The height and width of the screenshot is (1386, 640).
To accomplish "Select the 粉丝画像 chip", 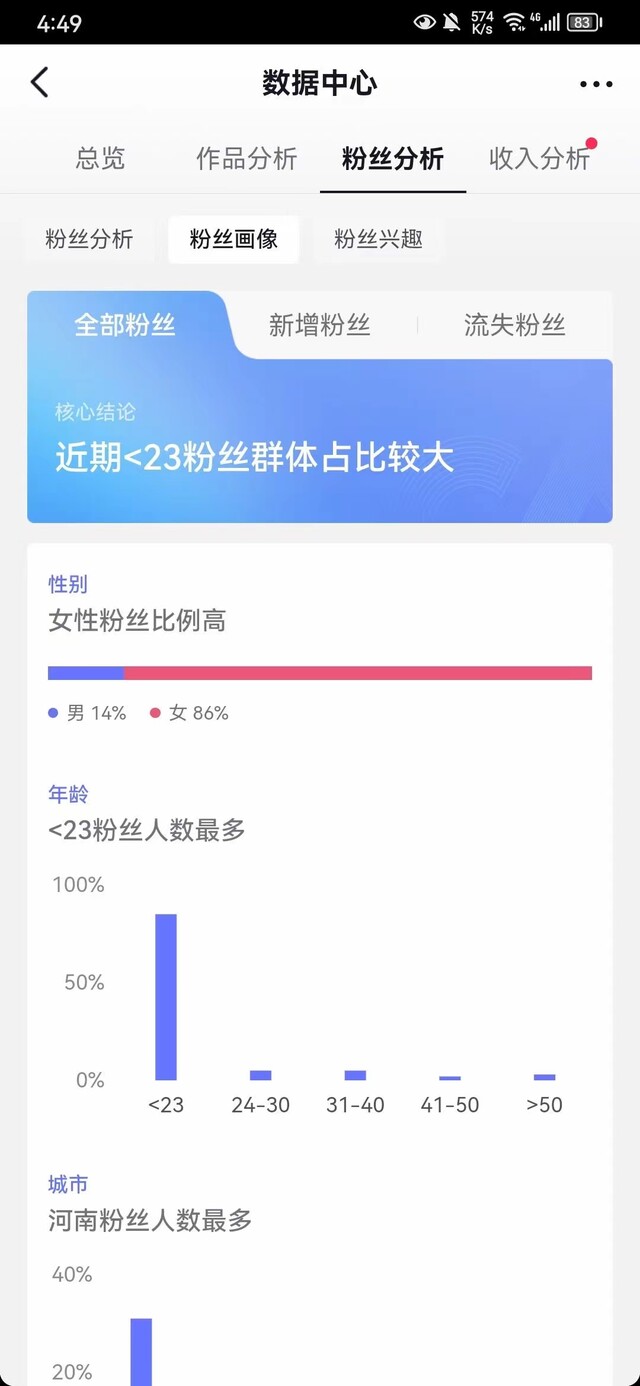I will click(x=234, y=239).
